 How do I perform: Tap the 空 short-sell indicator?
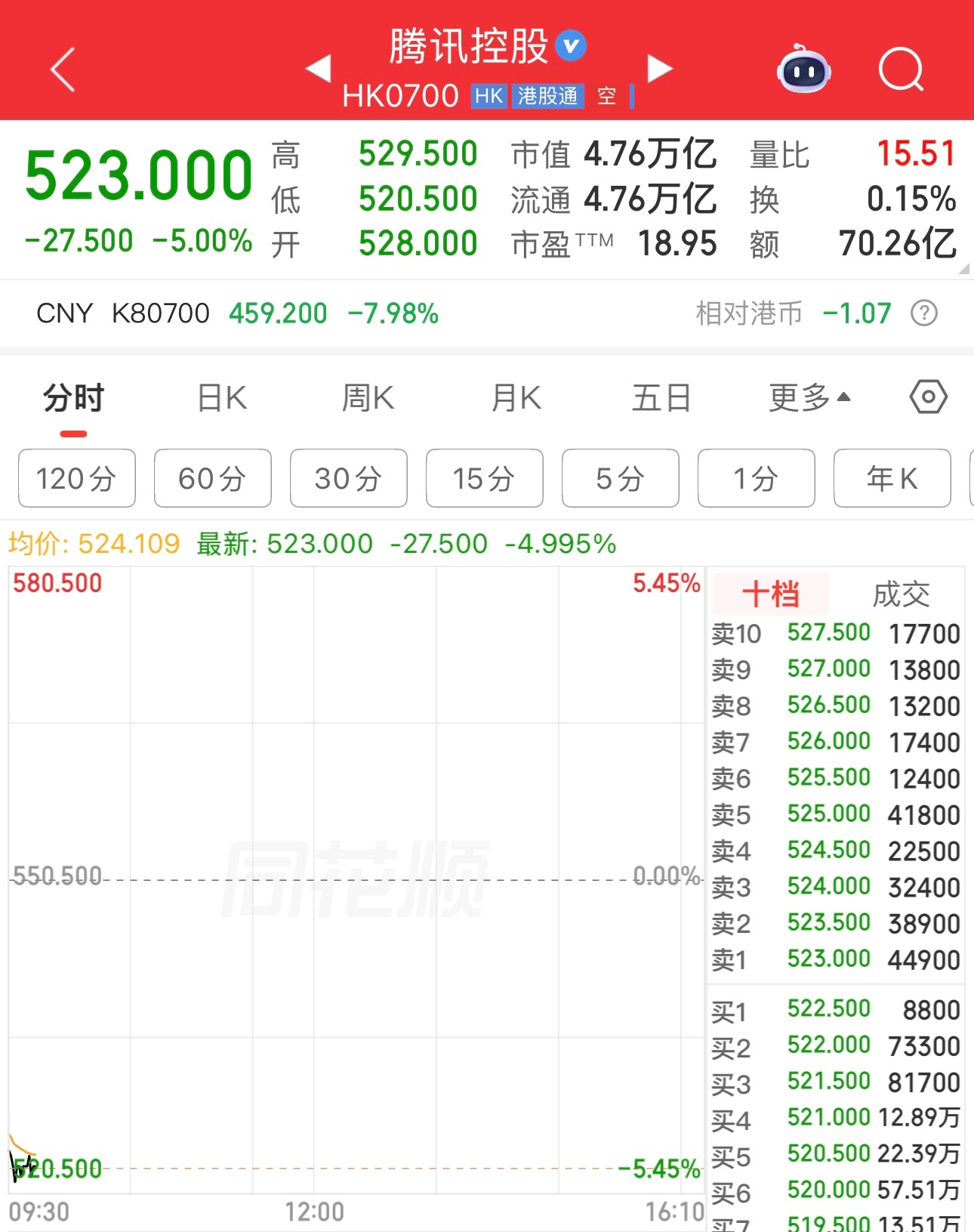click(606, 96)
